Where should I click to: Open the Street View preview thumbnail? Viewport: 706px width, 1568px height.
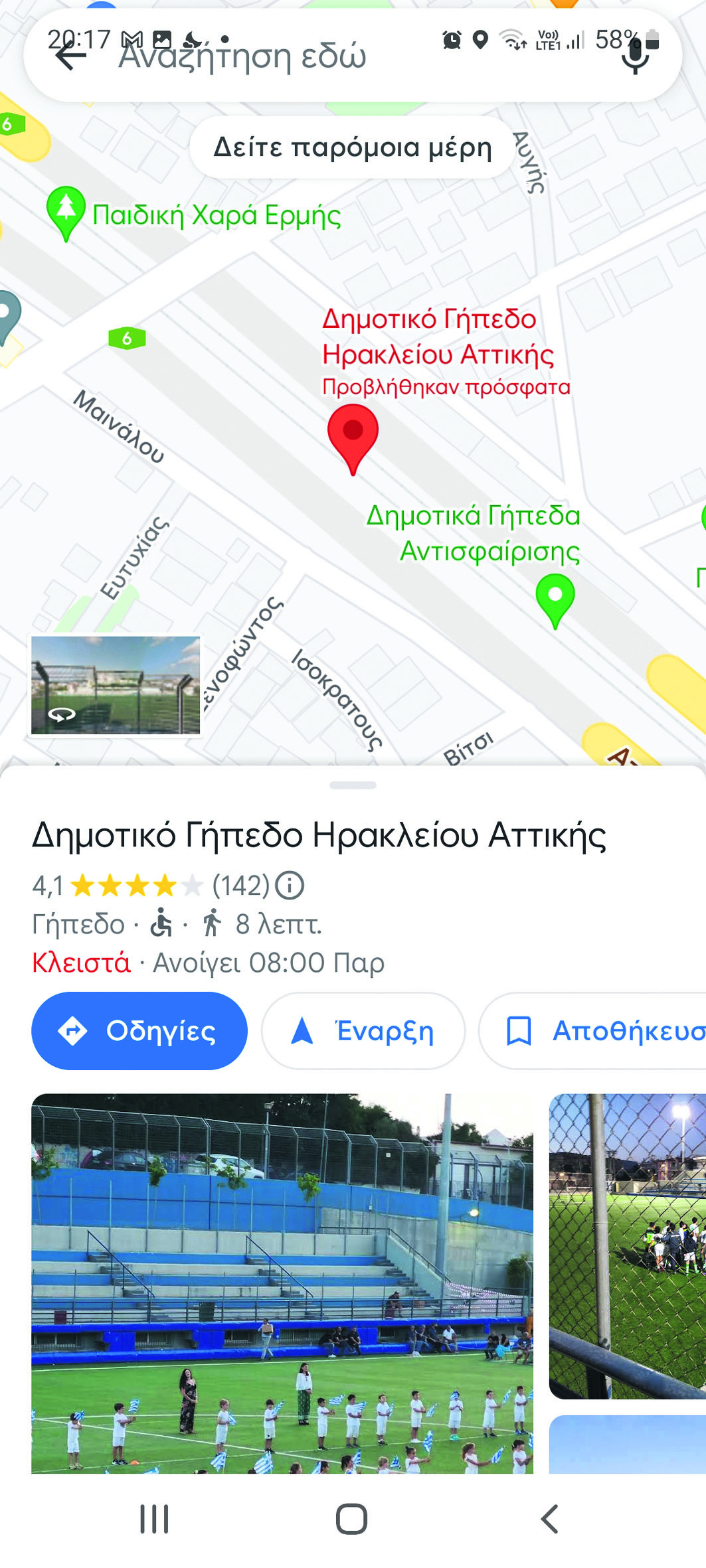[116, 684]
